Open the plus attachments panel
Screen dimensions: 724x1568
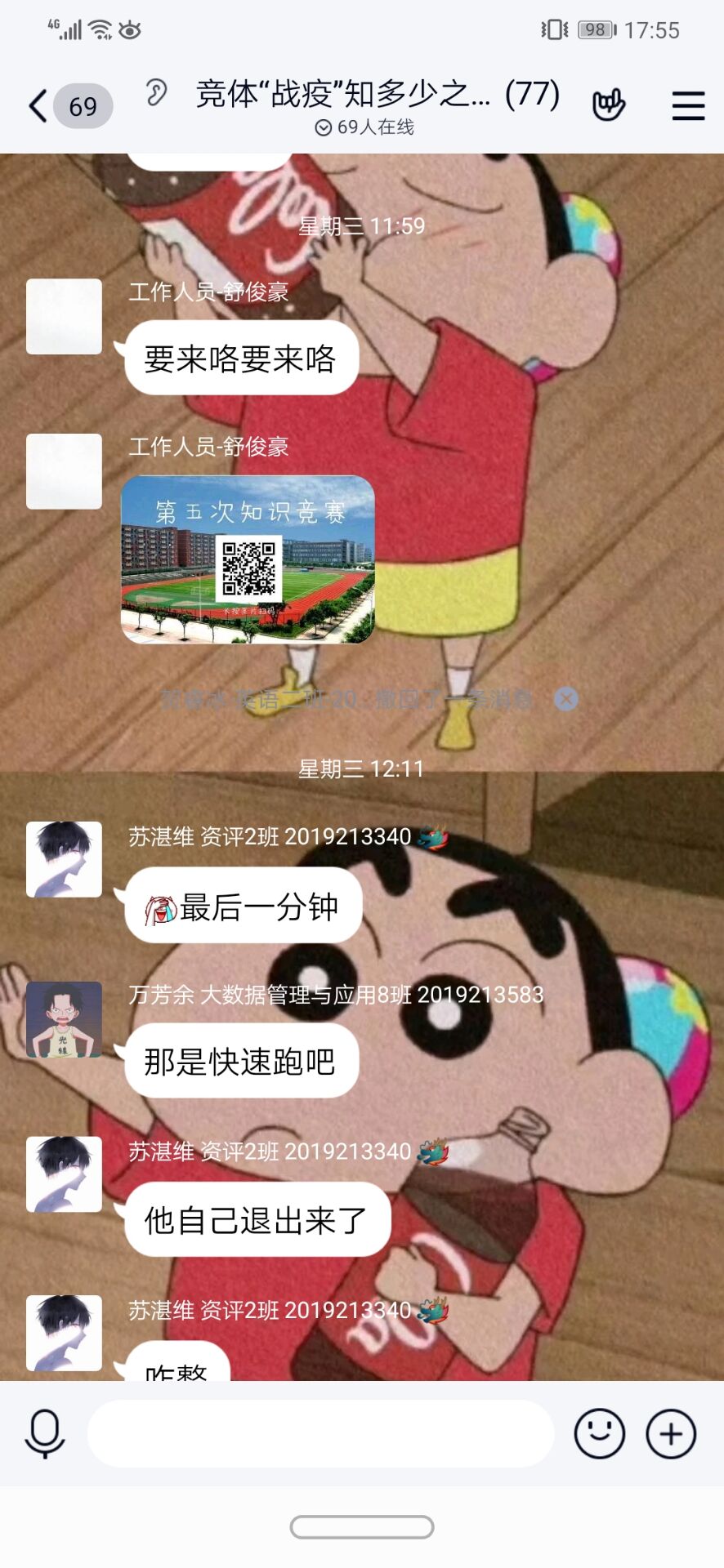tap(671, 1433)
